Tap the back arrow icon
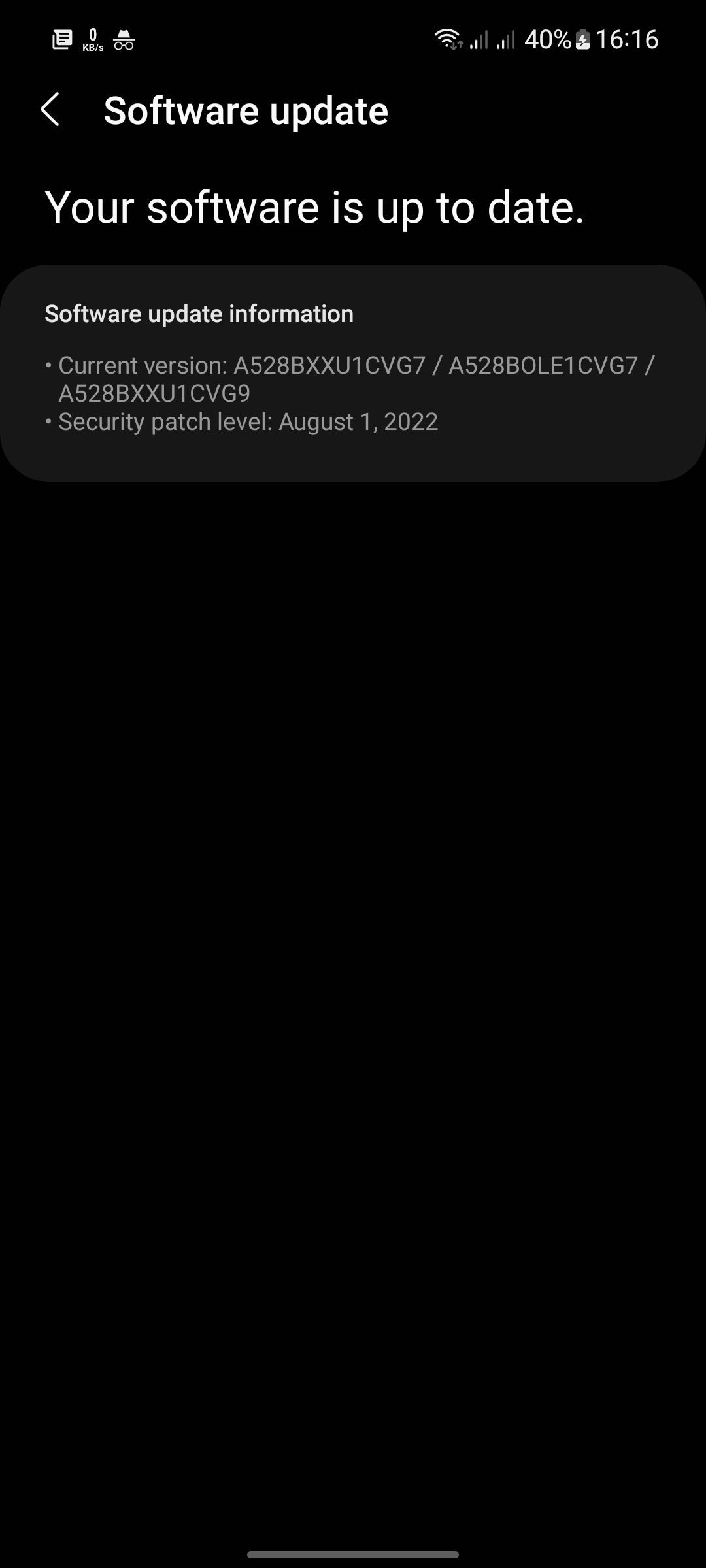 (52, 111)
